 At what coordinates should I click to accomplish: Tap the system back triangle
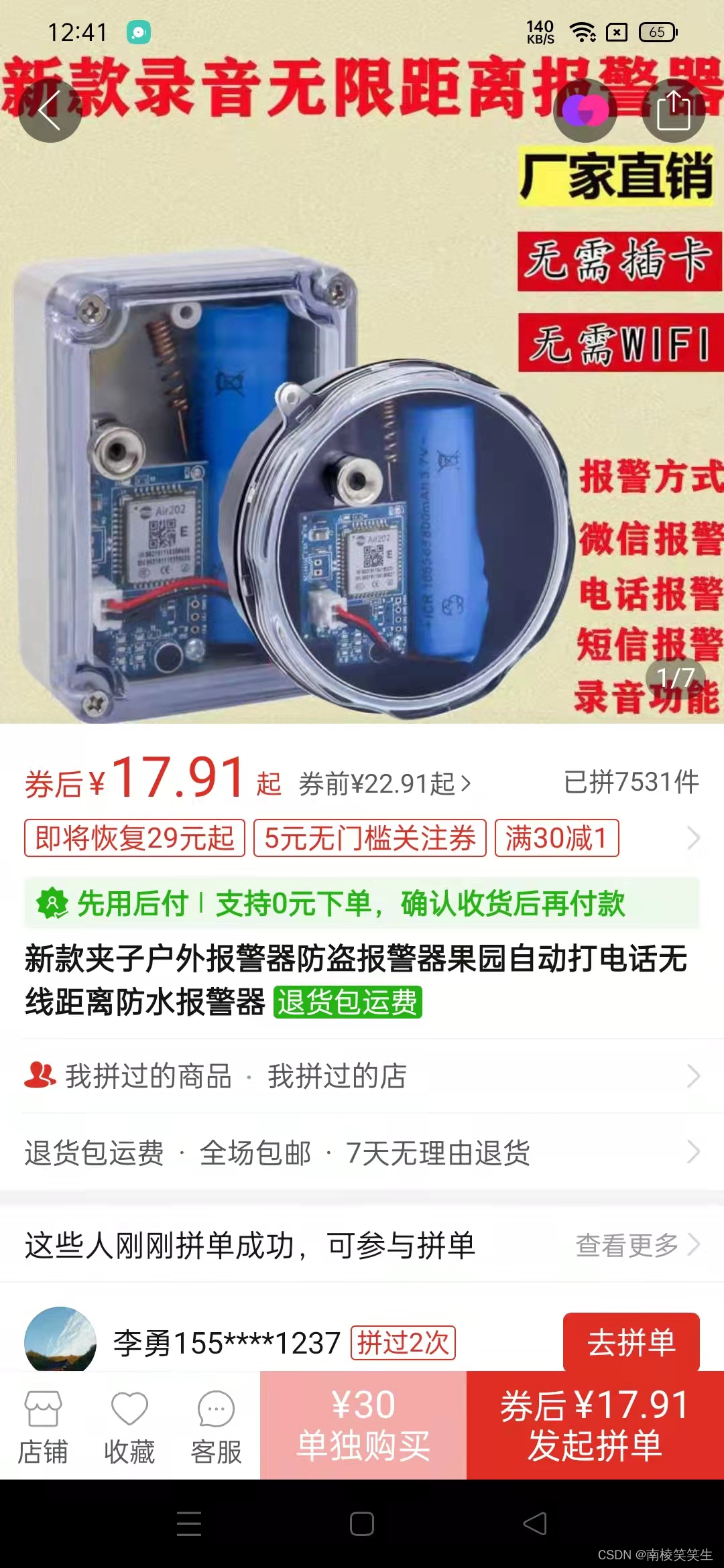coord(535,1524)
